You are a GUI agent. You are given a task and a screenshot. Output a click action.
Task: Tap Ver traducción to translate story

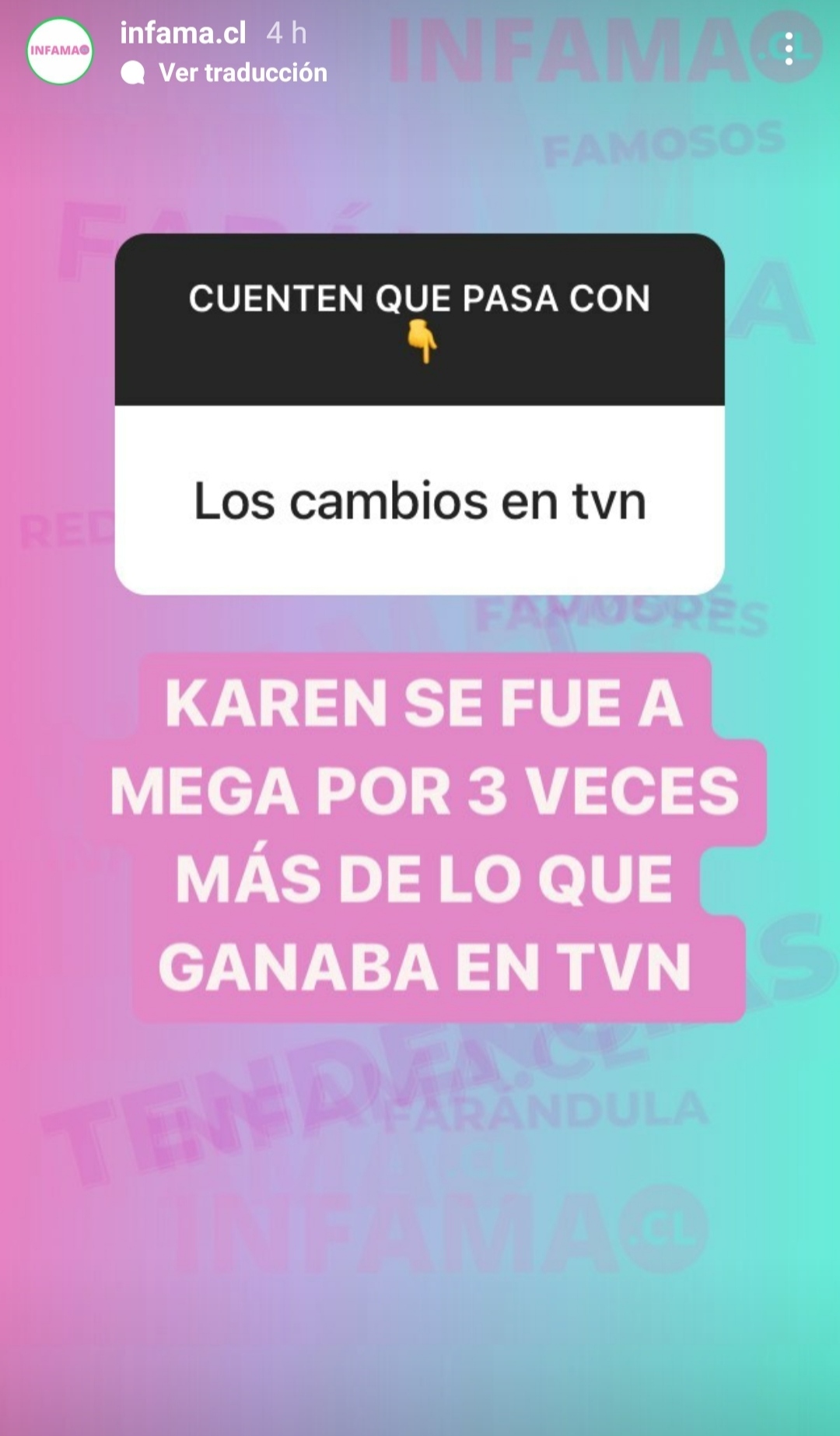coord(242,73)
